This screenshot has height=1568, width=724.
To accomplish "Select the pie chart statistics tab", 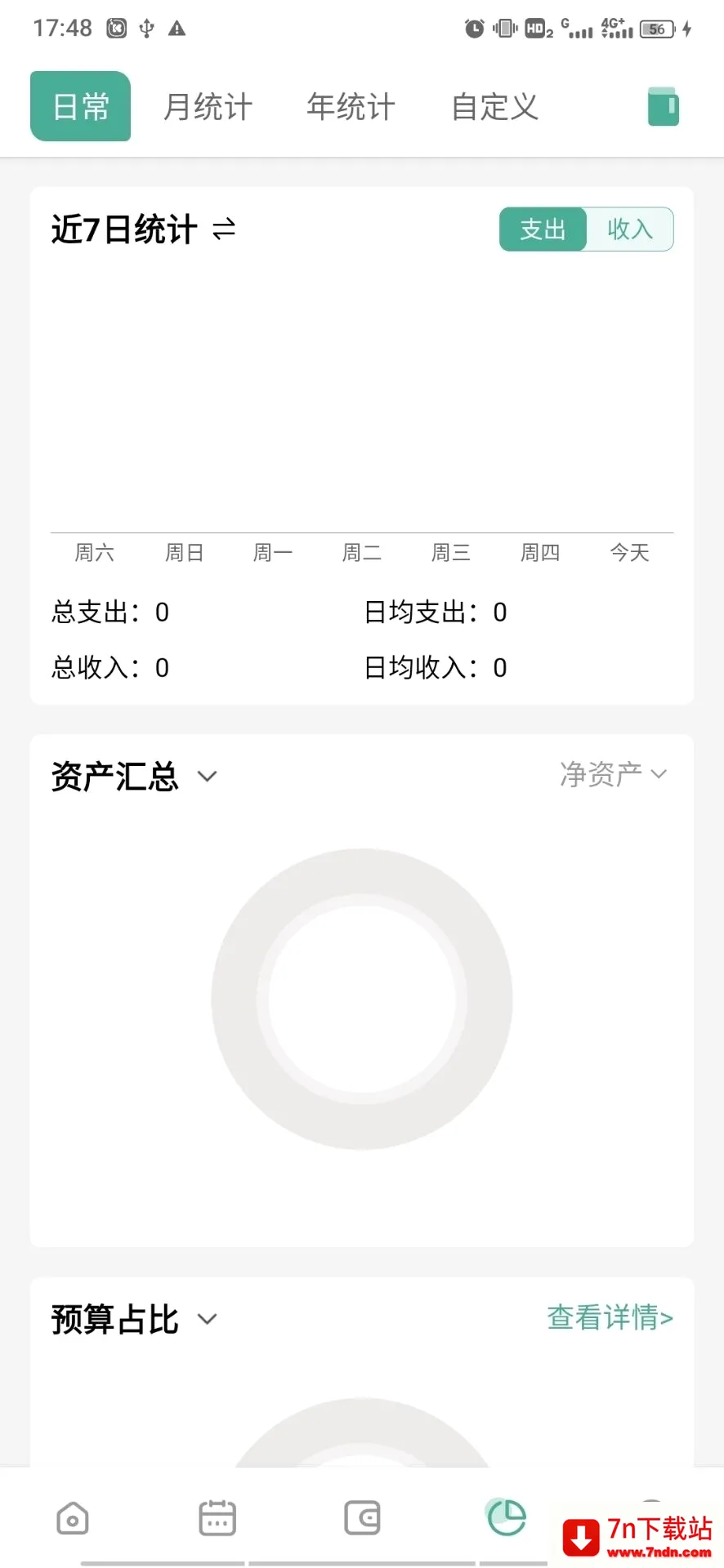I will click(x=507, y=1517).
